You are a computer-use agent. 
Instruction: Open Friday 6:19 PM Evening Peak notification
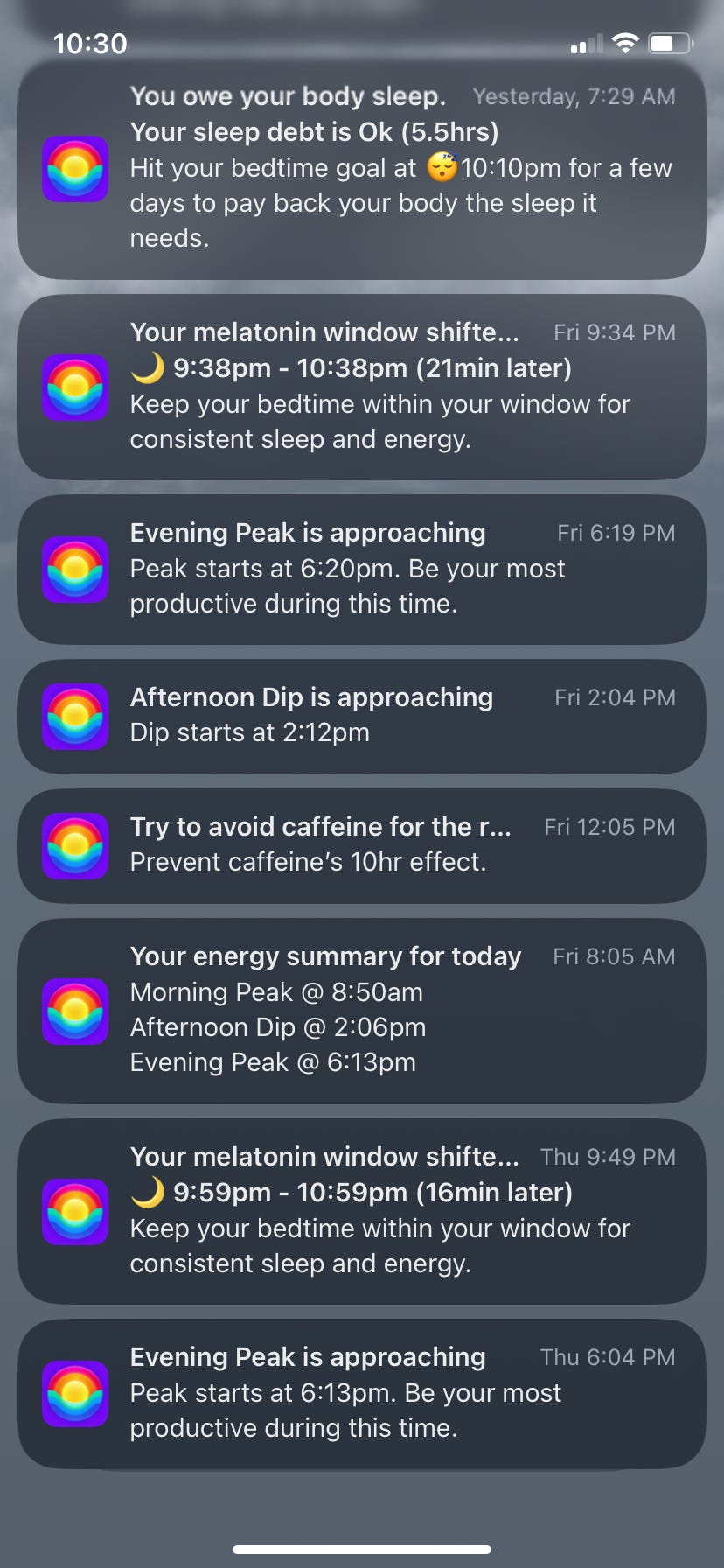pos(362,569)
